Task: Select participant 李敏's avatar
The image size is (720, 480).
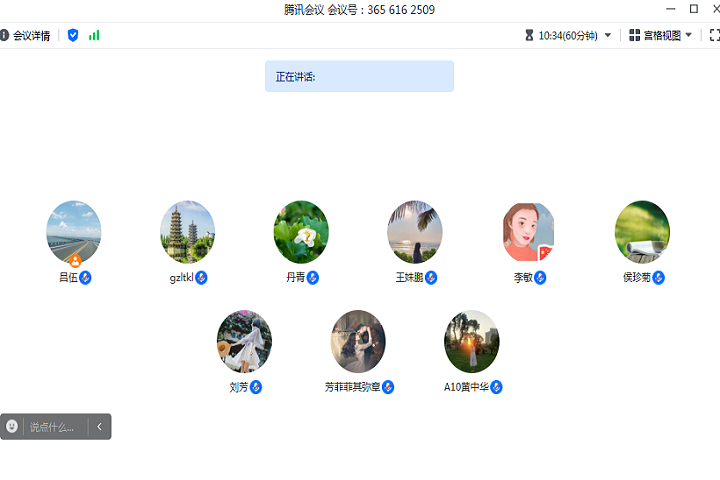Action: 529,232
